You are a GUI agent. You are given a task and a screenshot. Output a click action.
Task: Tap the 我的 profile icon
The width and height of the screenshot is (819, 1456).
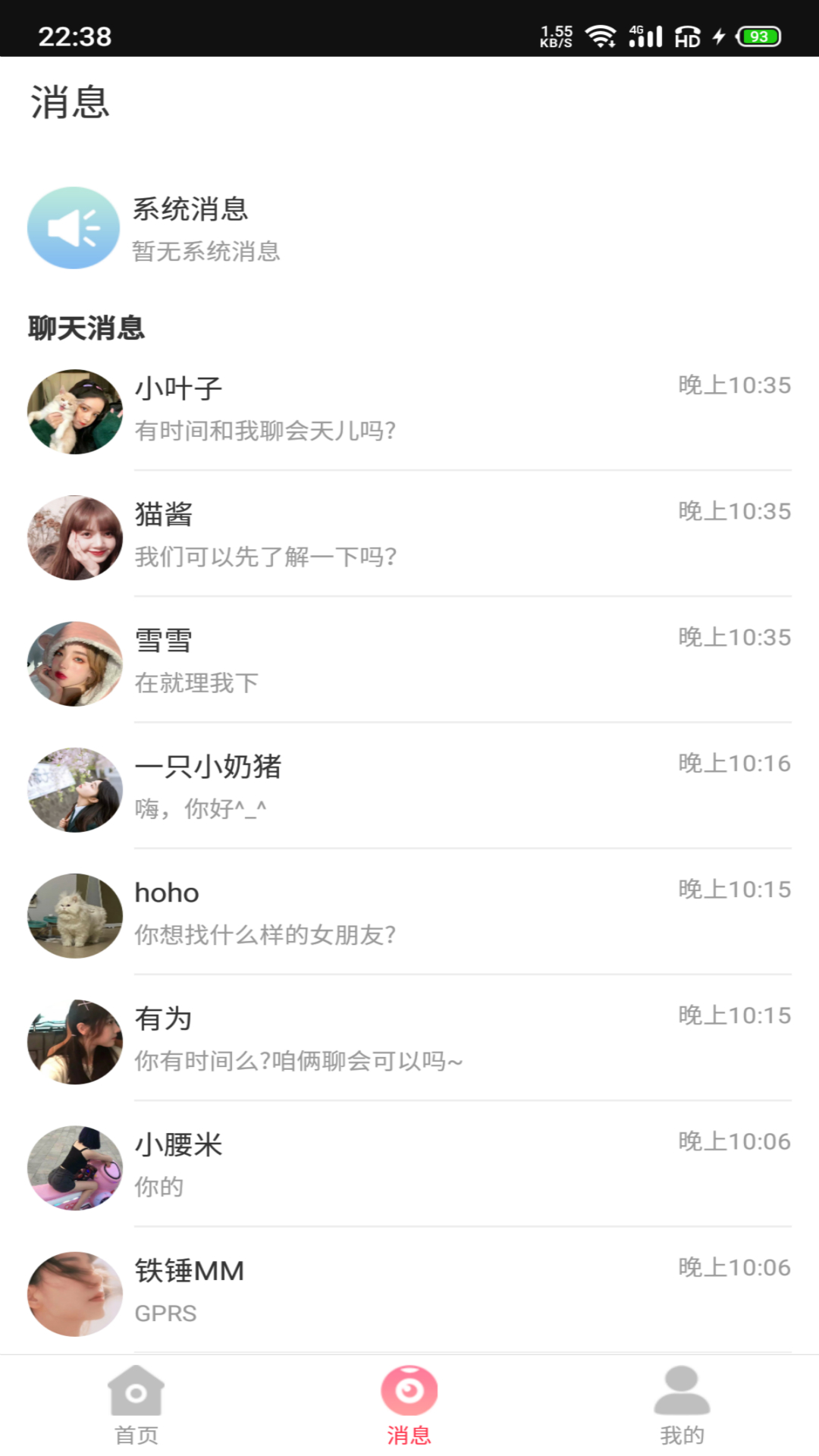(681, 1402)
